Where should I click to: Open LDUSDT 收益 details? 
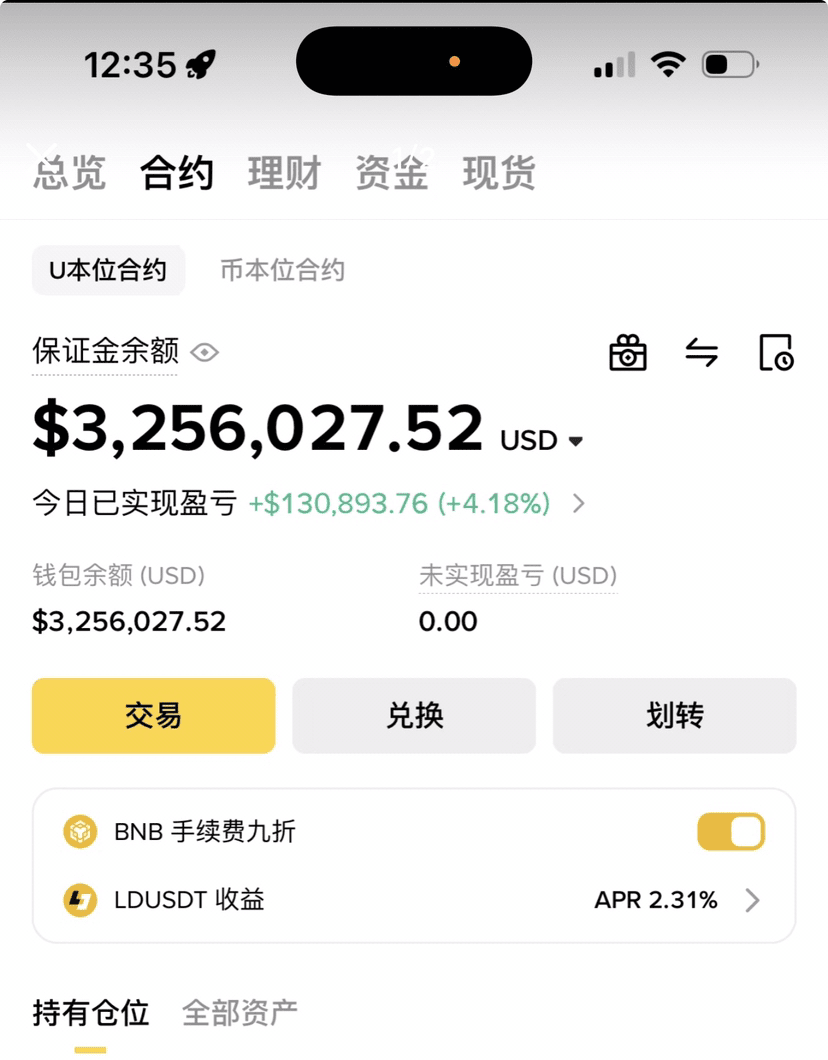(x=752, y=900)
